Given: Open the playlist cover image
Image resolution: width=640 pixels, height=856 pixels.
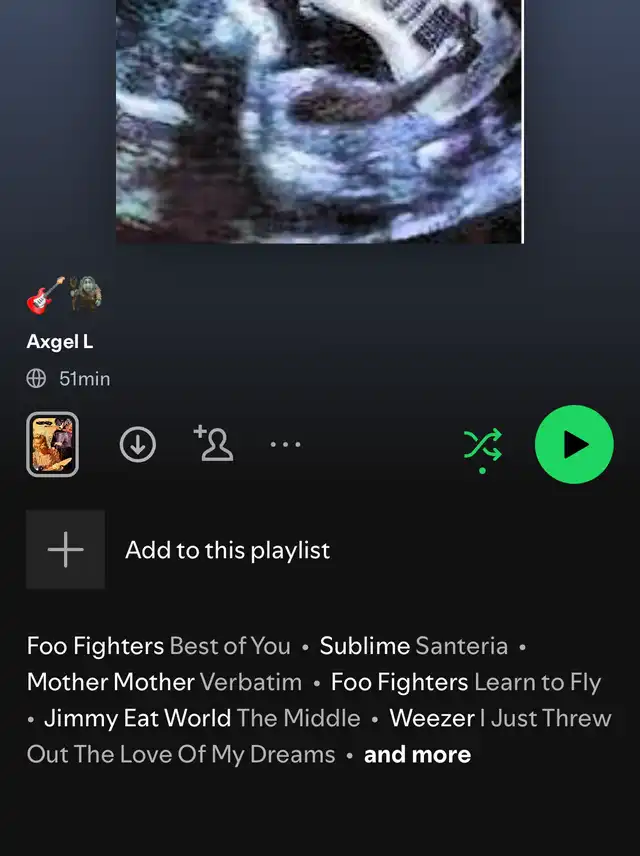Looking at the screenshot, I should click(x=320, y=120).
